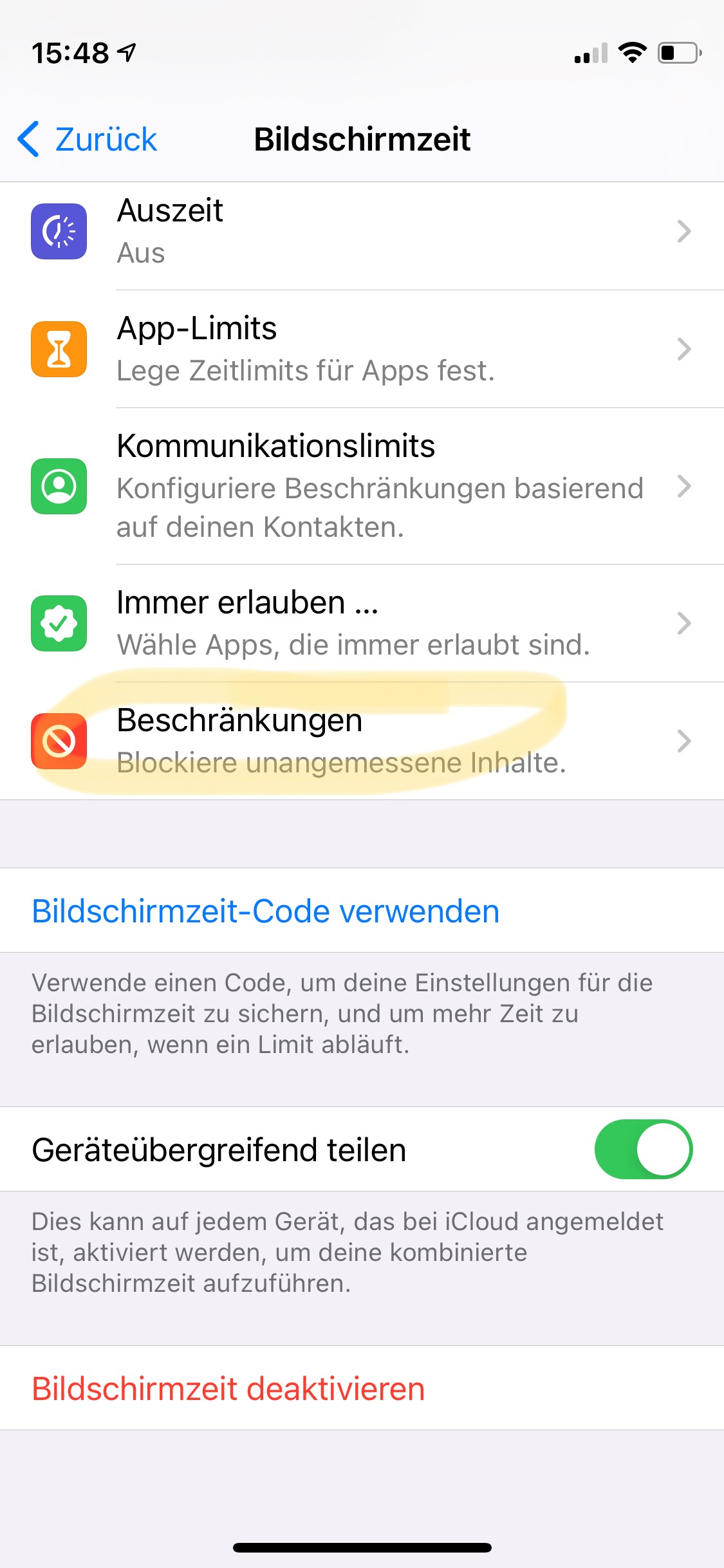The width and height of the screenshot is (724, 1568).
Task: Toggle Geräteübergreifend teilen off
Action: tap(643, 1149)
